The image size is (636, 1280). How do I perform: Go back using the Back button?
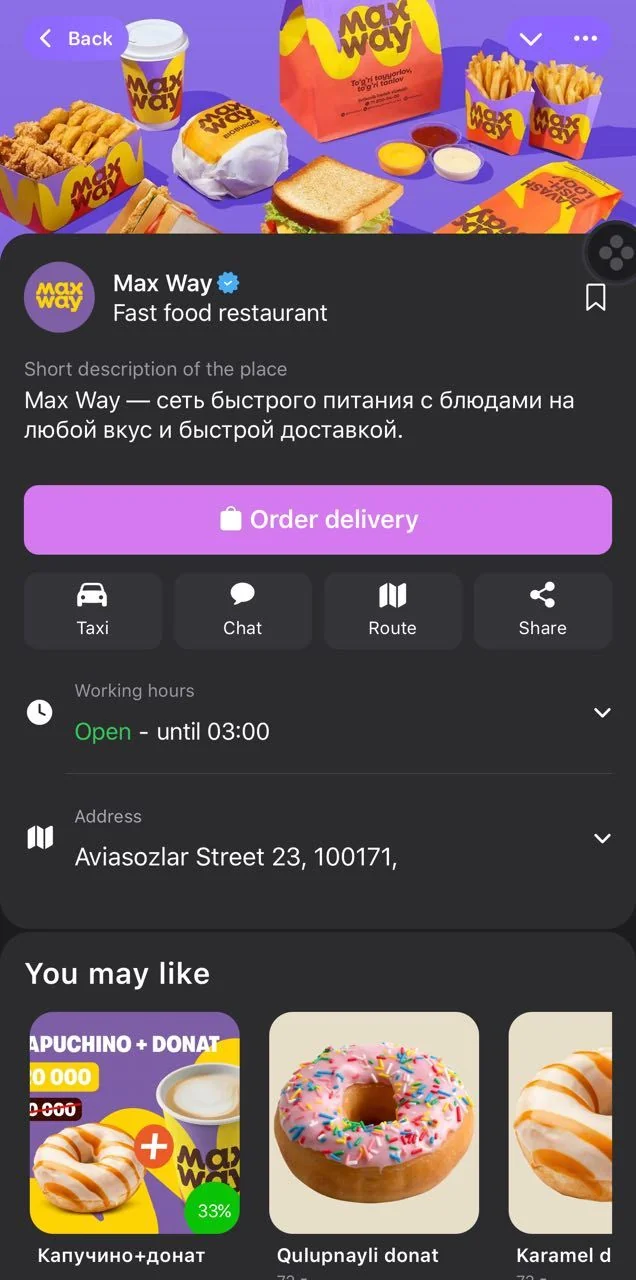click(x=76, y=39)
